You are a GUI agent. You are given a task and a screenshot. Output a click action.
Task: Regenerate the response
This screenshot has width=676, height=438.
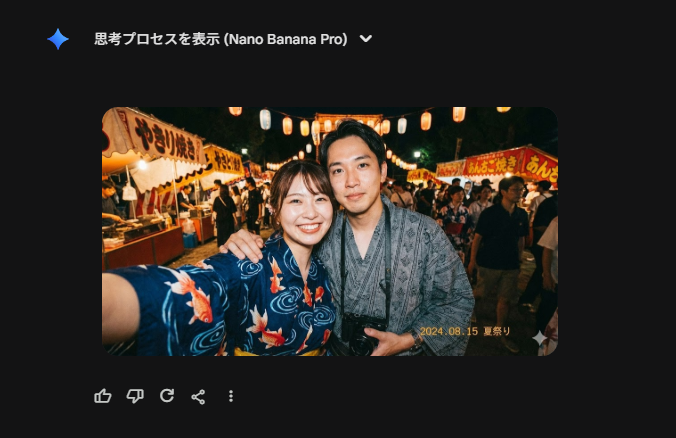(167, 396)
